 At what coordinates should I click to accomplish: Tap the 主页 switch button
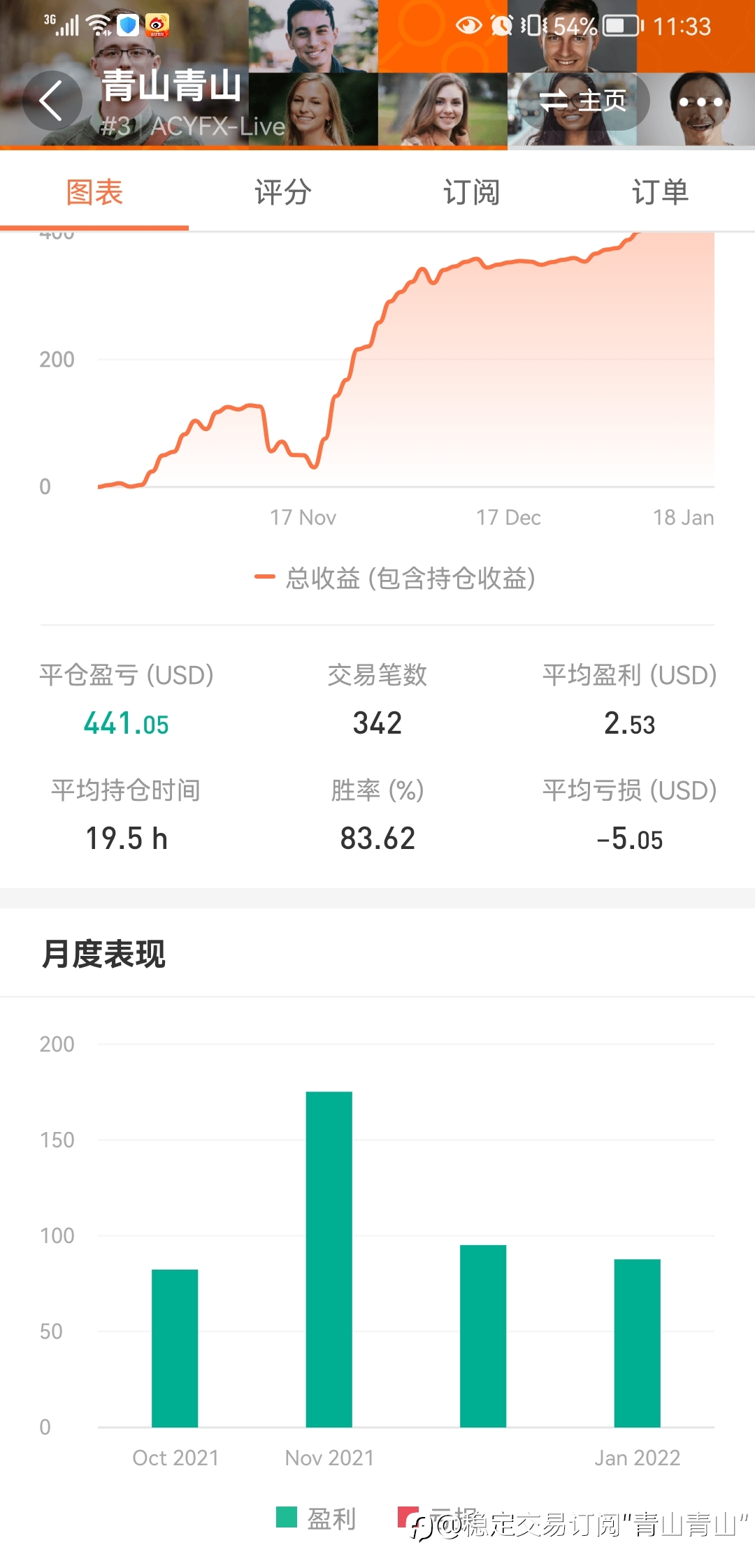click(584, 101)
